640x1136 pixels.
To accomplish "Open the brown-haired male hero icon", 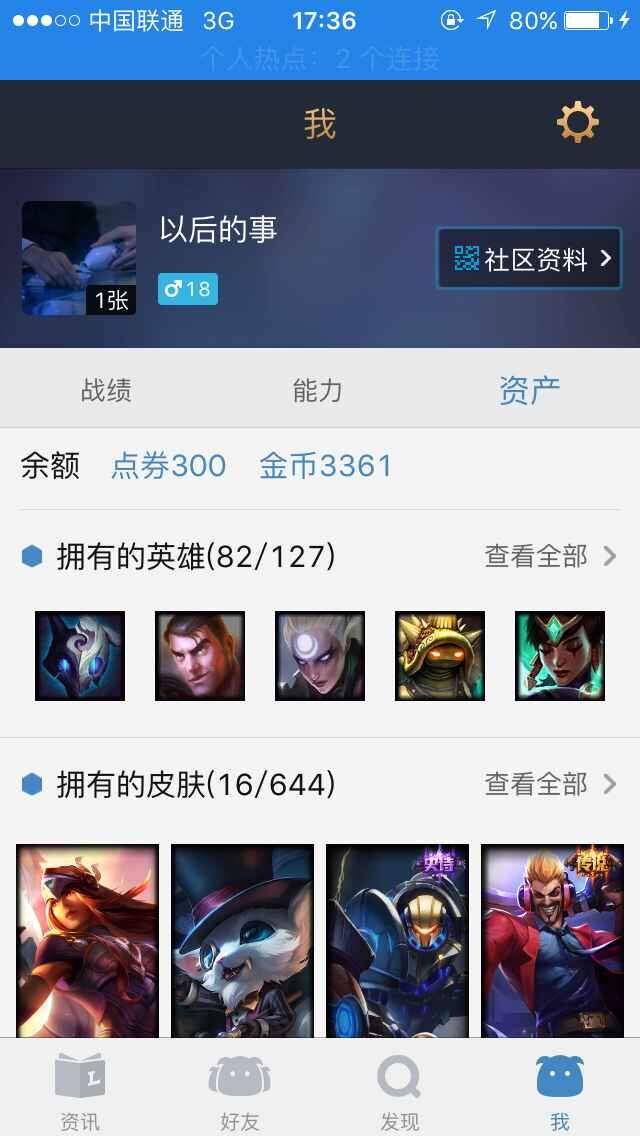I will (x=200, y=656).
